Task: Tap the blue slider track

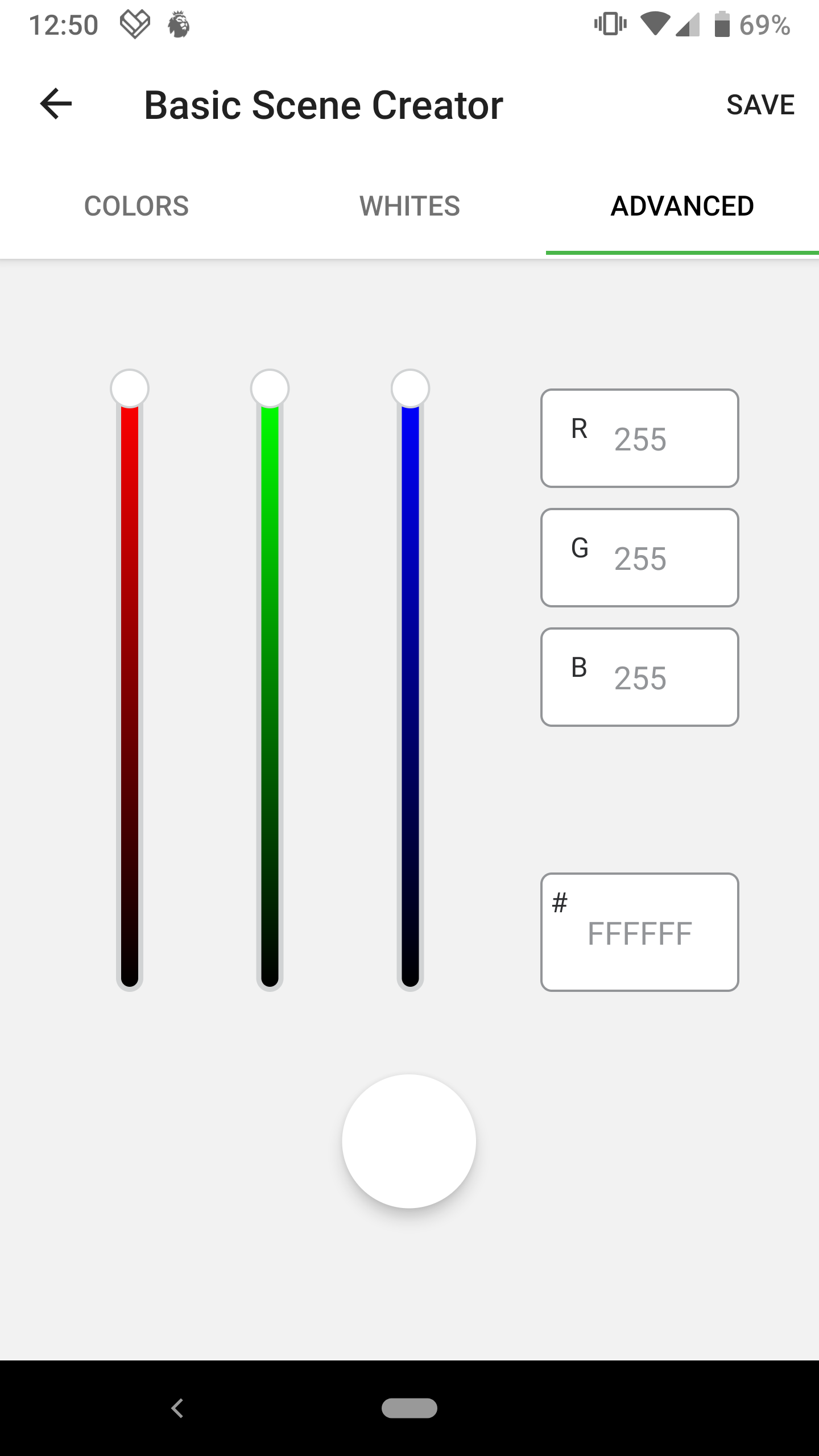Action: coord(410,682)
